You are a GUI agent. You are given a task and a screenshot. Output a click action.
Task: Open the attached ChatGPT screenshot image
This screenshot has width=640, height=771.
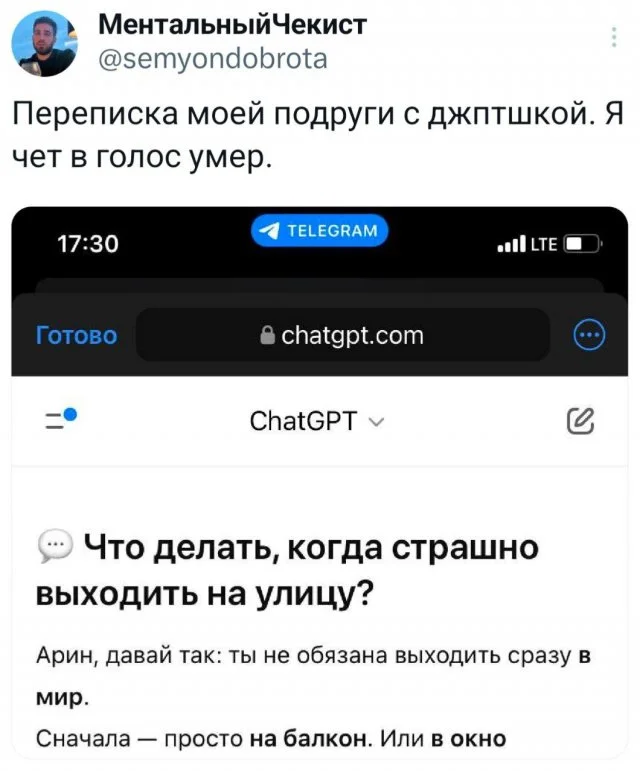[x=319, y=482]
